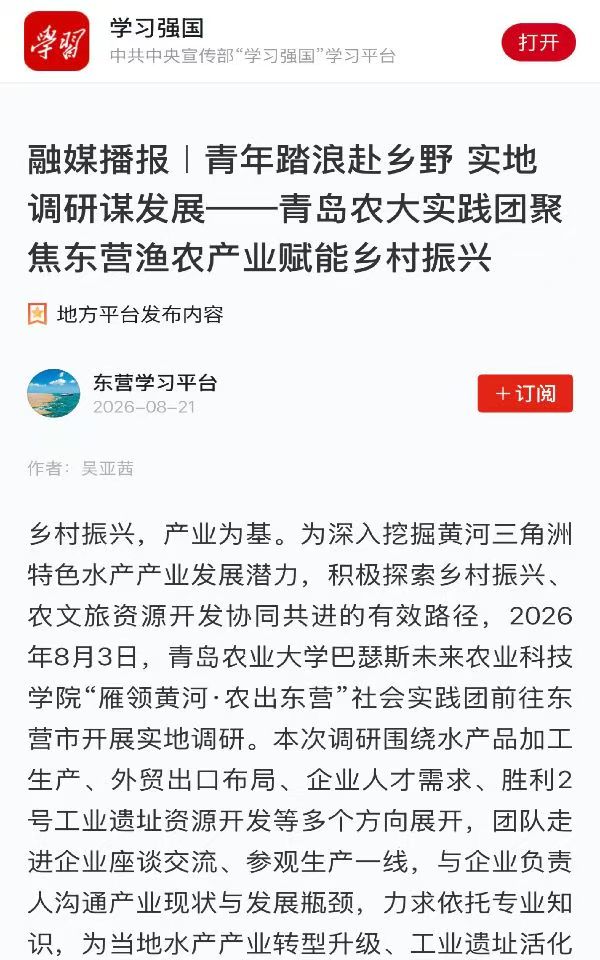This screenshot has height=960, width=600.
Task: Subscribe via the 订阅 button
Action: (x=525, y=393)
